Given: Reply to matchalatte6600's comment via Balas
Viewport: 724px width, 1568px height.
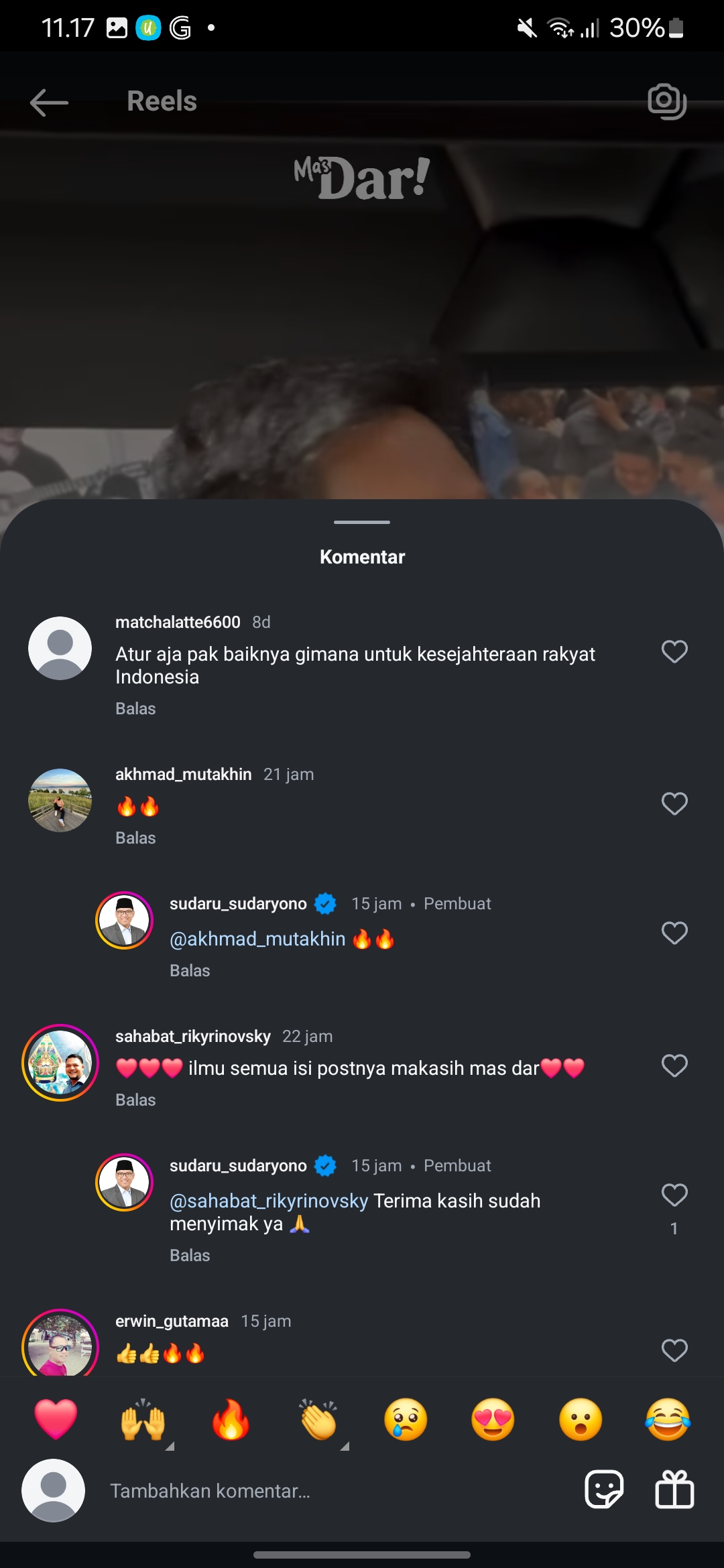Looking at the screenshot, I should point(135,708).
